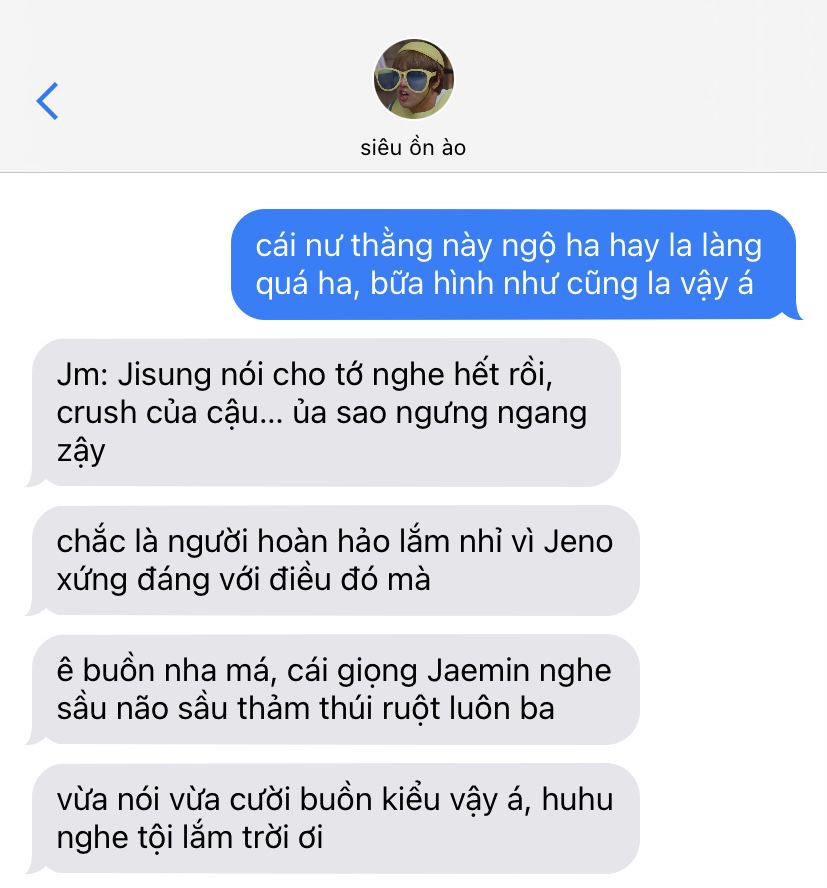The height and width of the screenshot is (888, 827).
Task: Open contact details for siêu ồn ào
Action: 413,82
